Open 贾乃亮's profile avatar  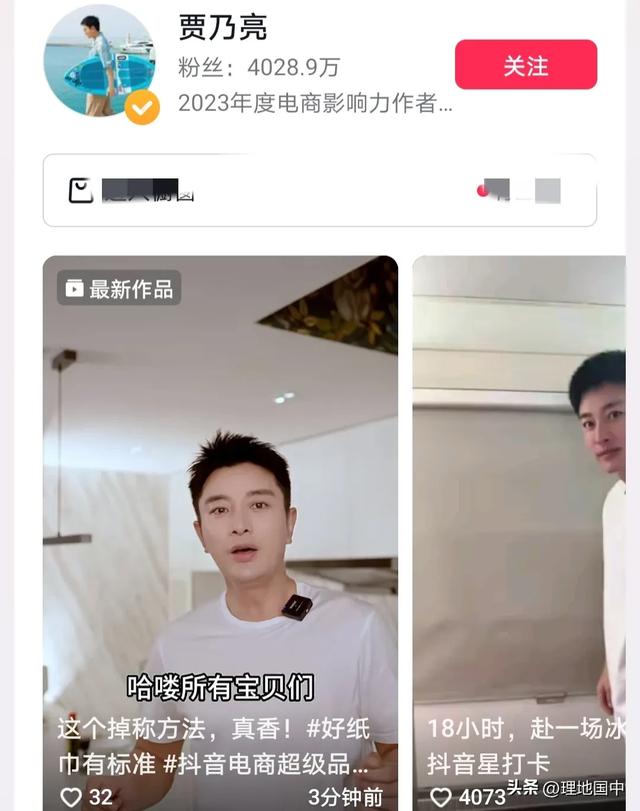tap(99, 64)
